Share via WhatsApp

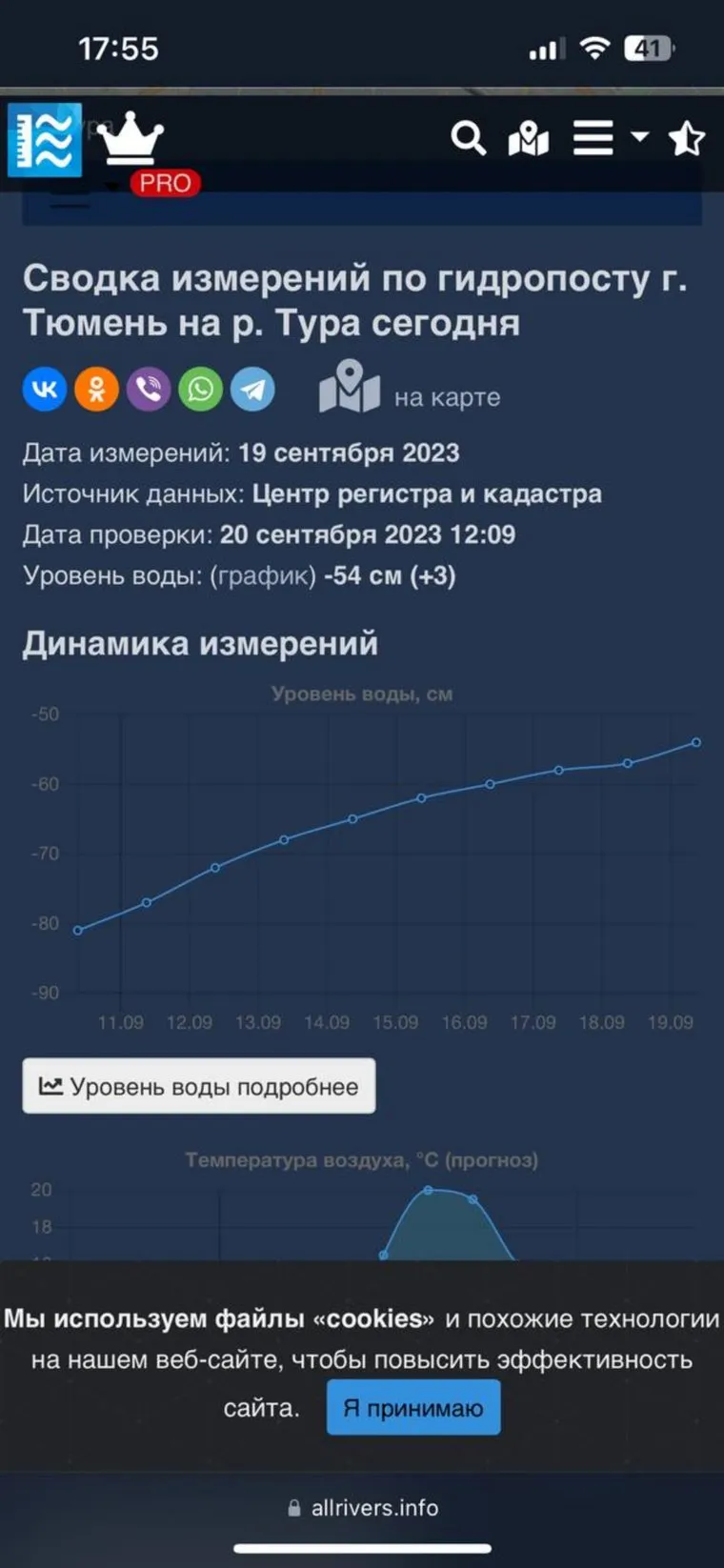tap(200, 390)
